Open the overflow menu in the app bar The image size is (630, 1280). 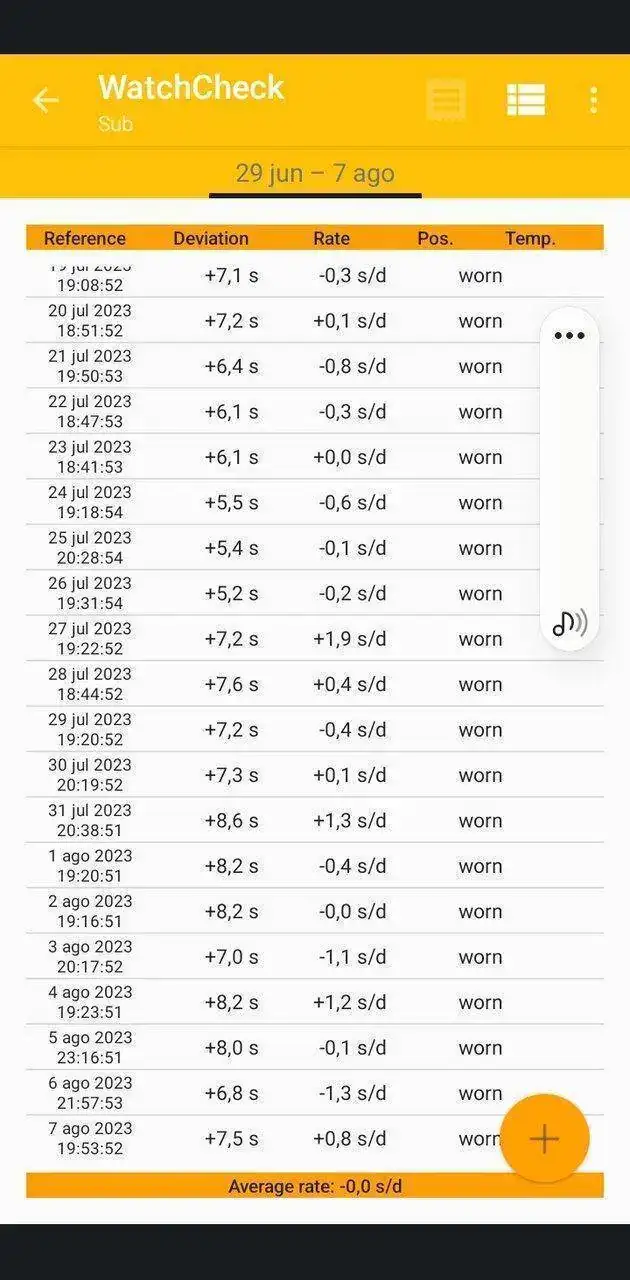point(593,100)
